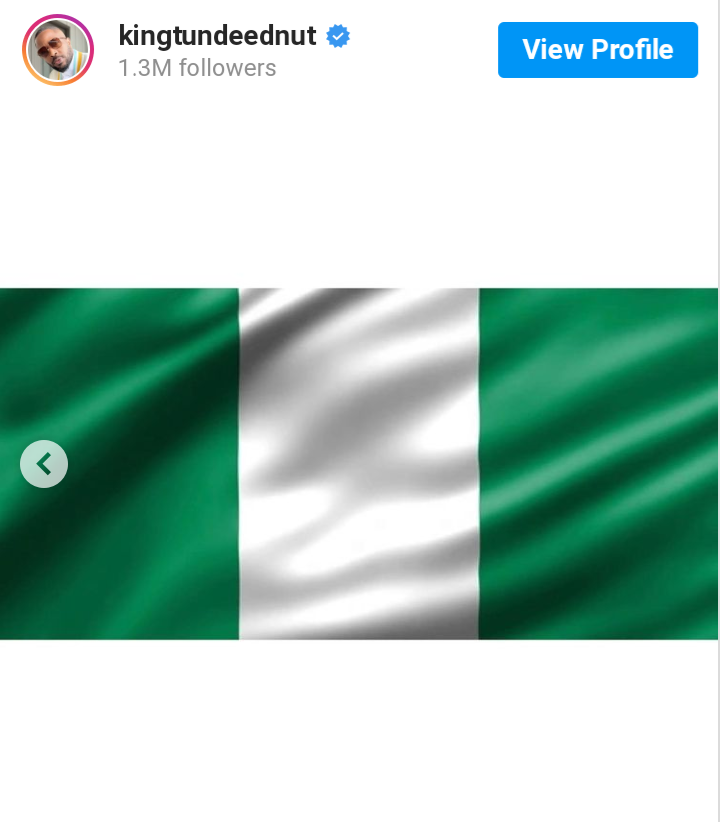Open kingtundeednut's profile picture
Viewport: 720px width, 822px height.
click(57, 50)
